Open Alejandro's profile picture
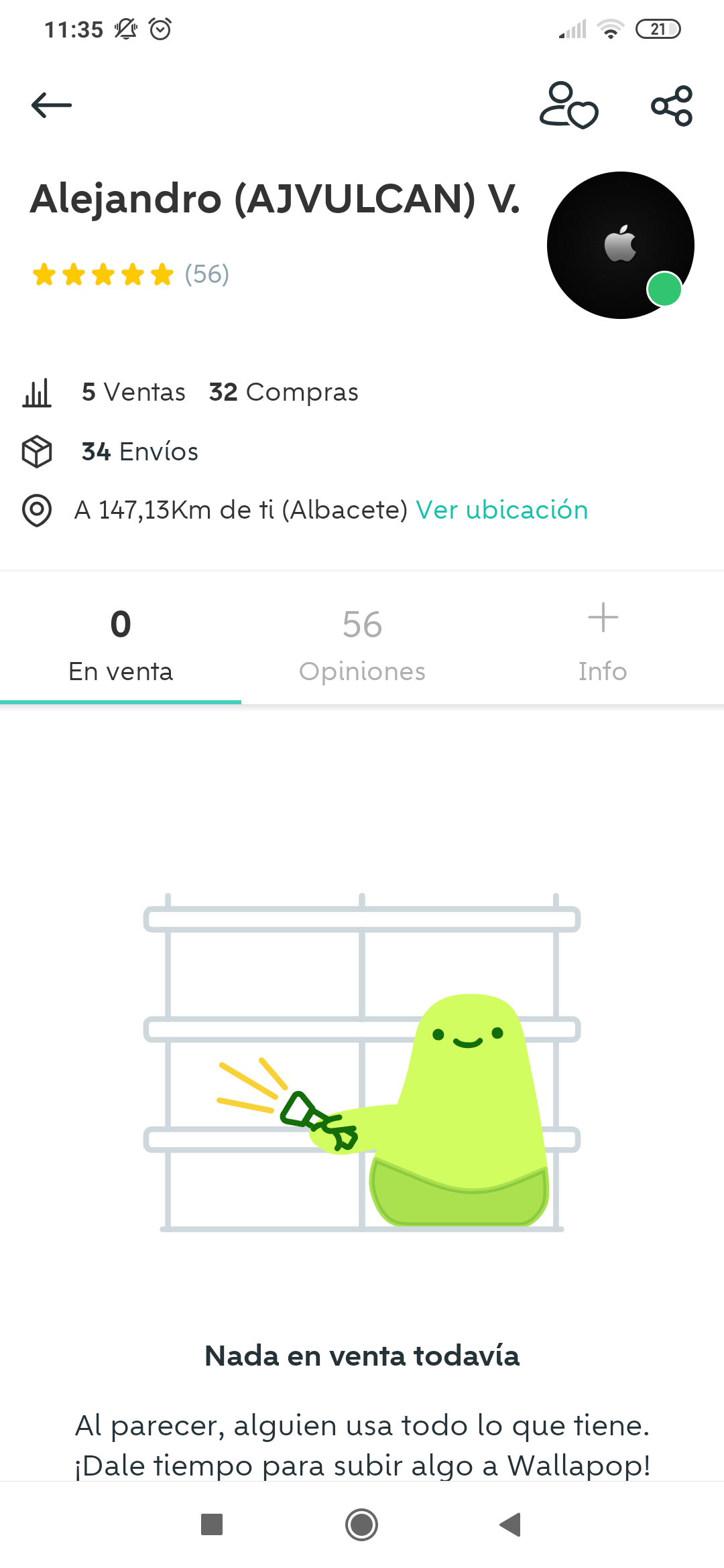Screen dimensions: 724x1568 [x=620, y=245]
